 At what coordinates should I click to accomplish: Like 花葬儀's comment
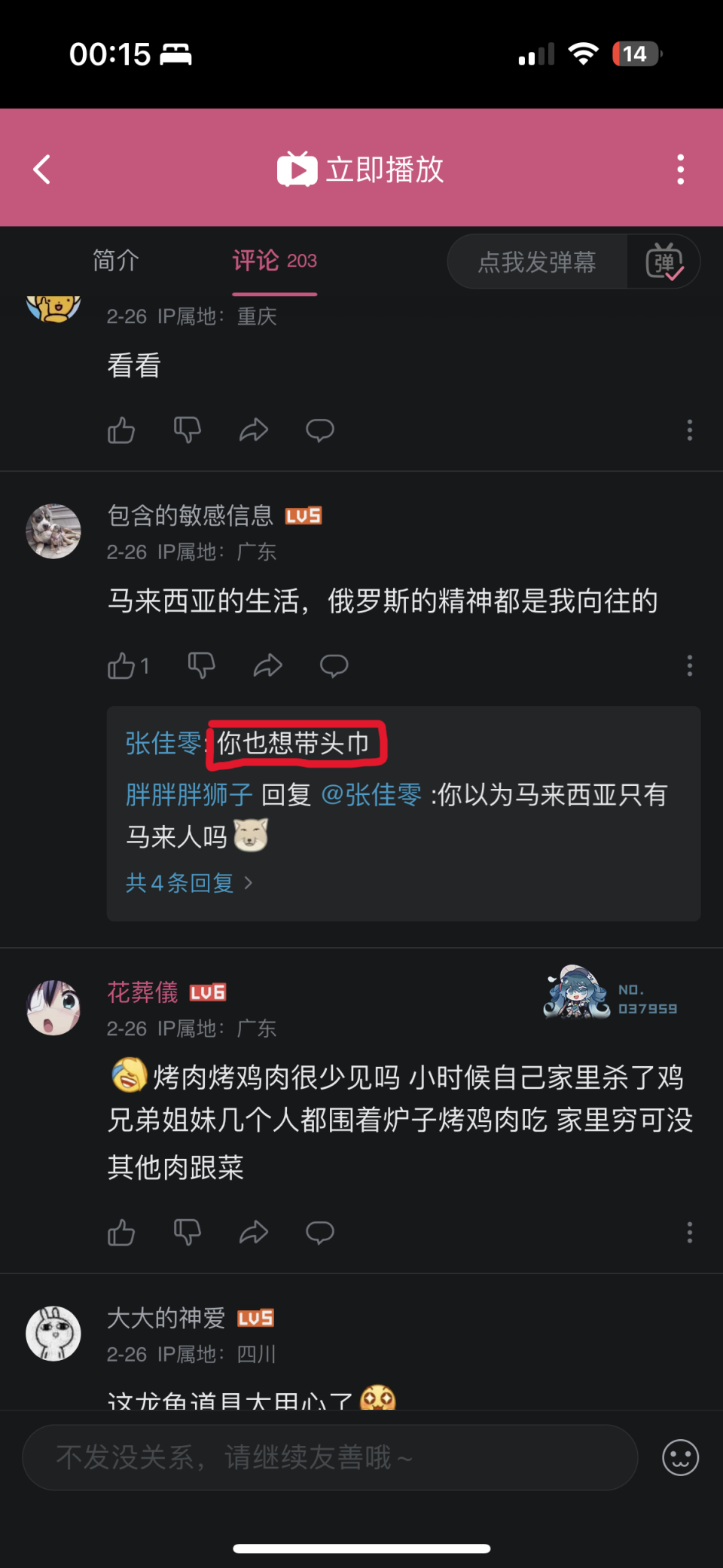point(121,1233)
